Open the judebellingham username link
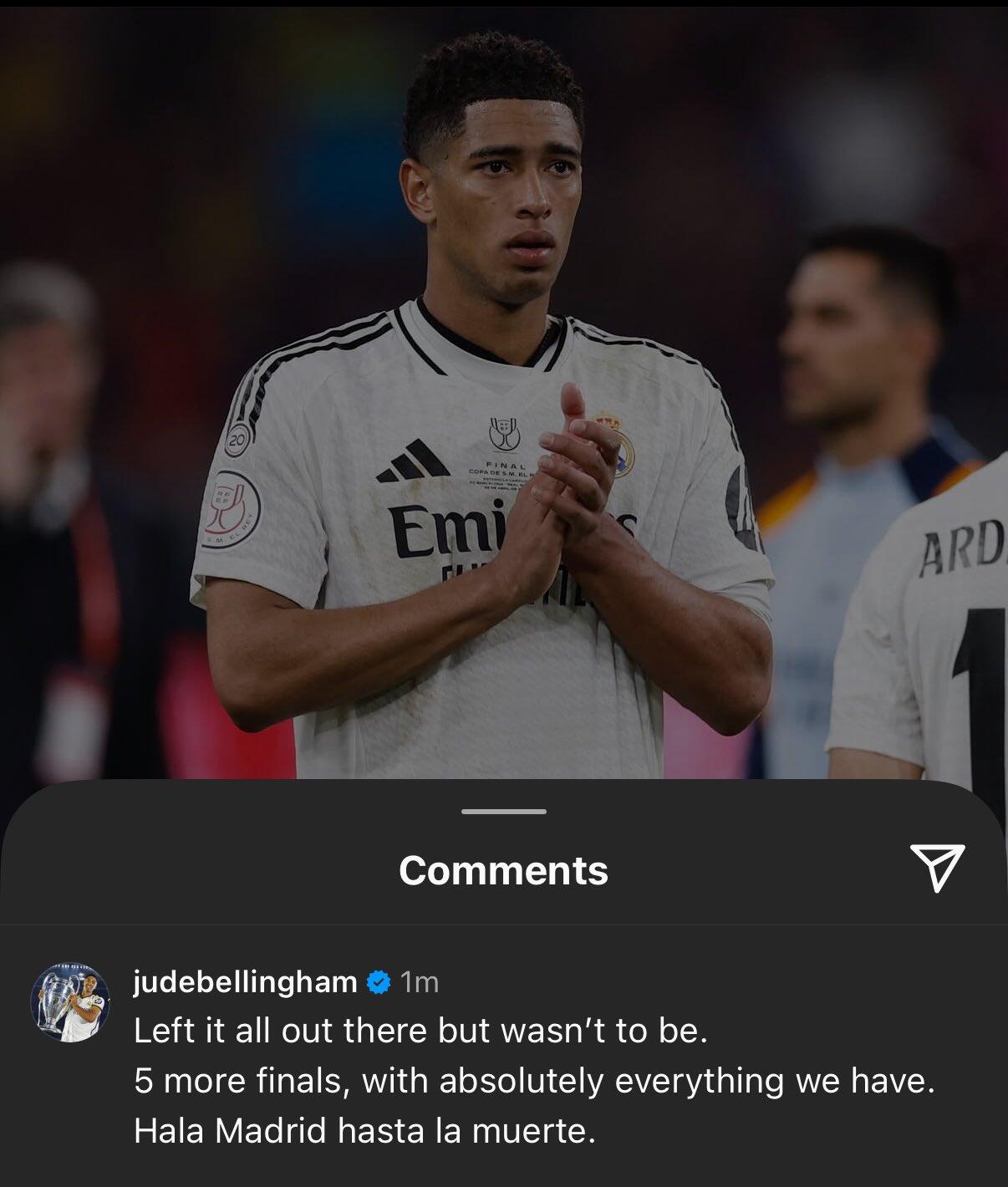This screenshot has width=1008, height=1187. (x=245, y=981)
